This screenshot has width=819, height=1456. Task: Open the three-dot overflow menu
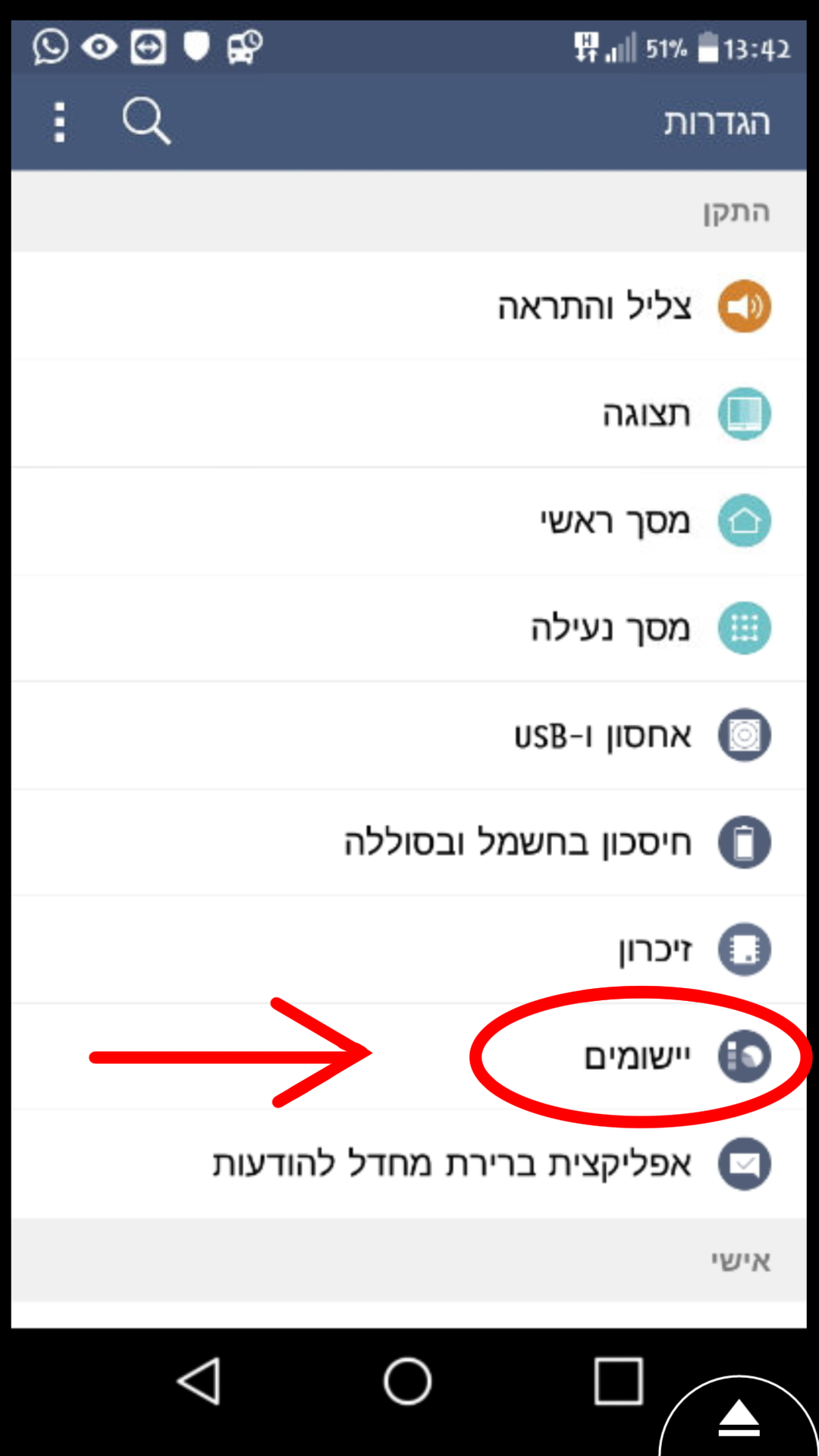[x=59, y=122]
